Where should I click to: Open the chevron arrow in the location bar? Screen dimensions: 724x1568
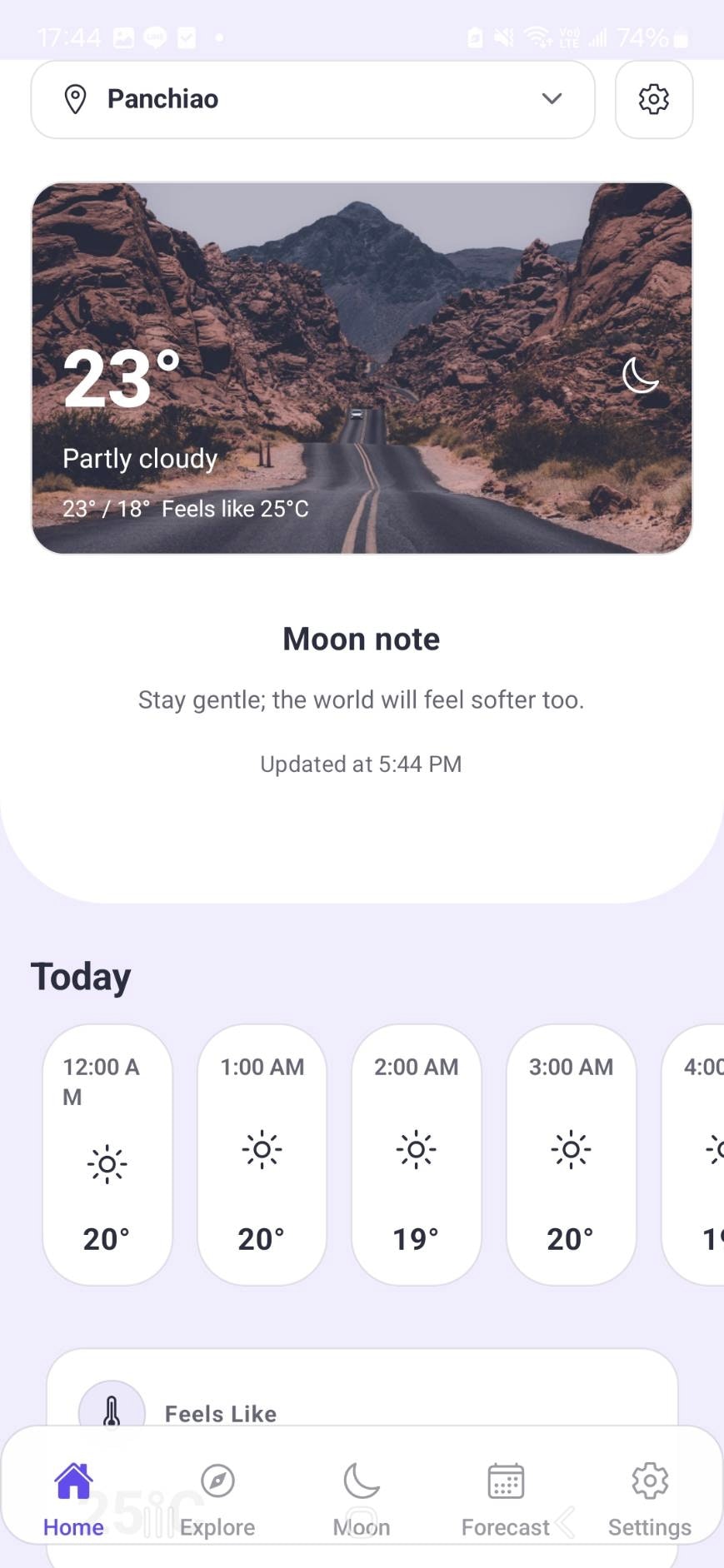pyautogui.click(x=551, y=99)
